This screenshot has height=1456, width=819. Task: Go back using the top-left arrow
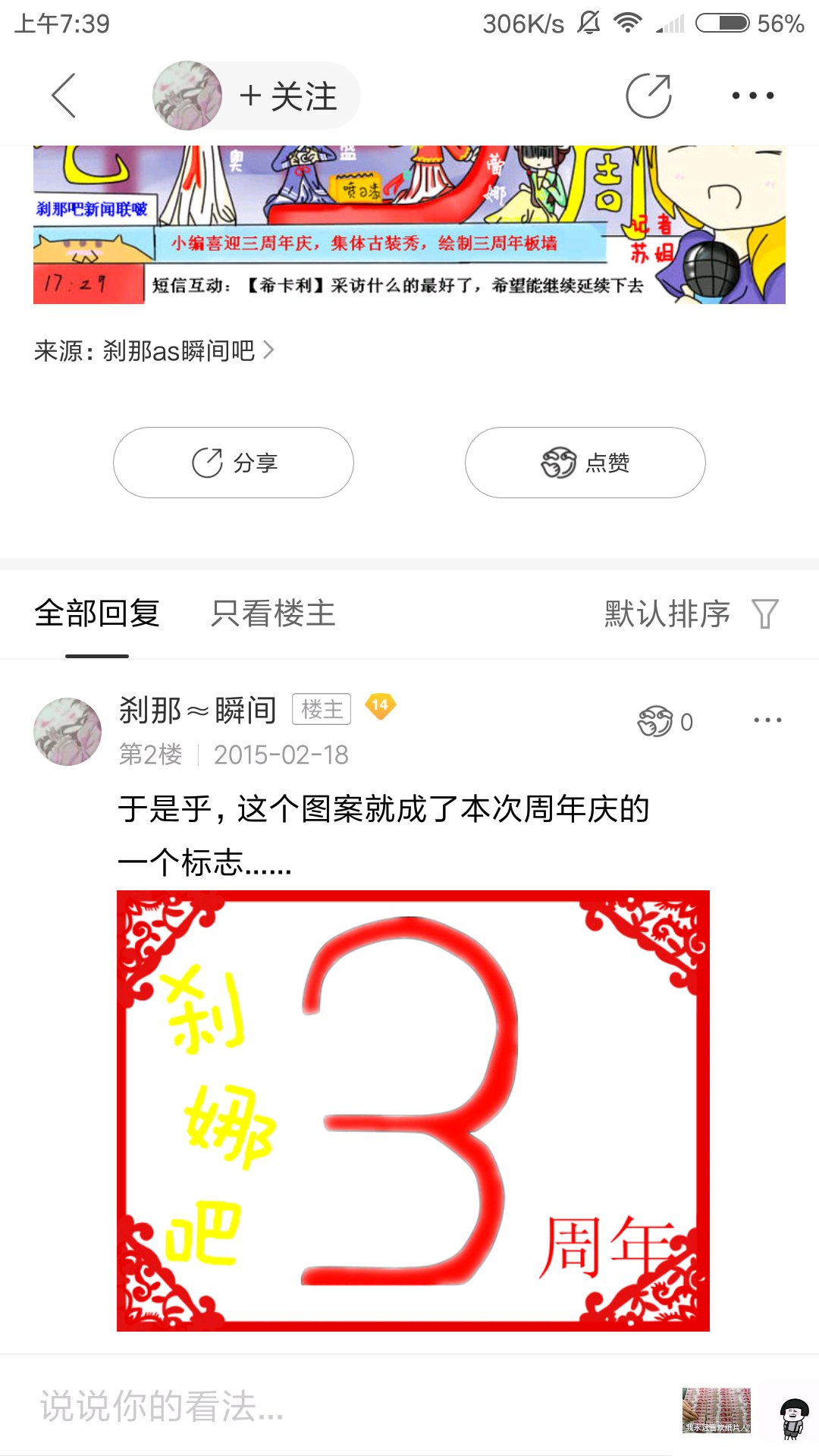64,96
